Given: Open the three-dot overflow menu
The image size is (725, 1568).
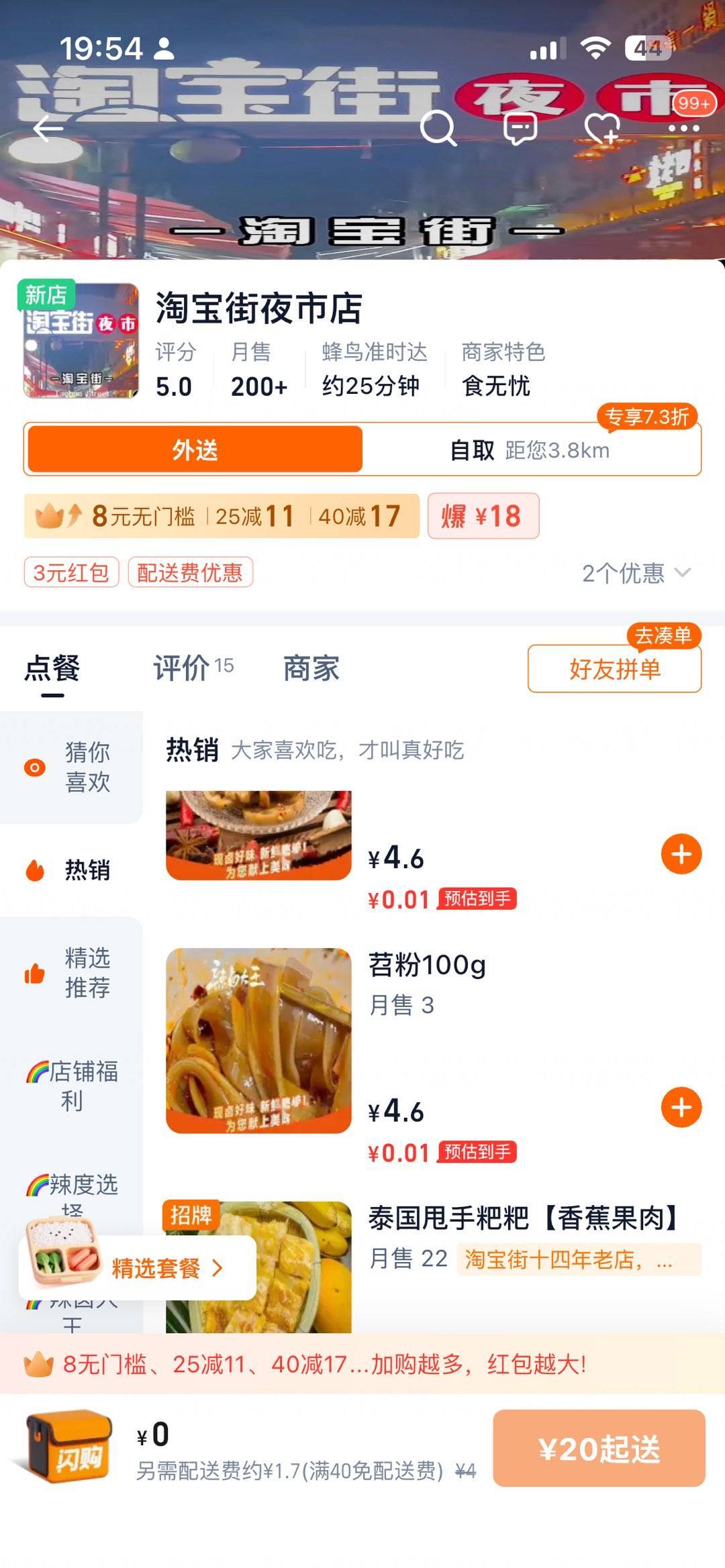Looking at the screenshot, I should [x=683, y=127].
